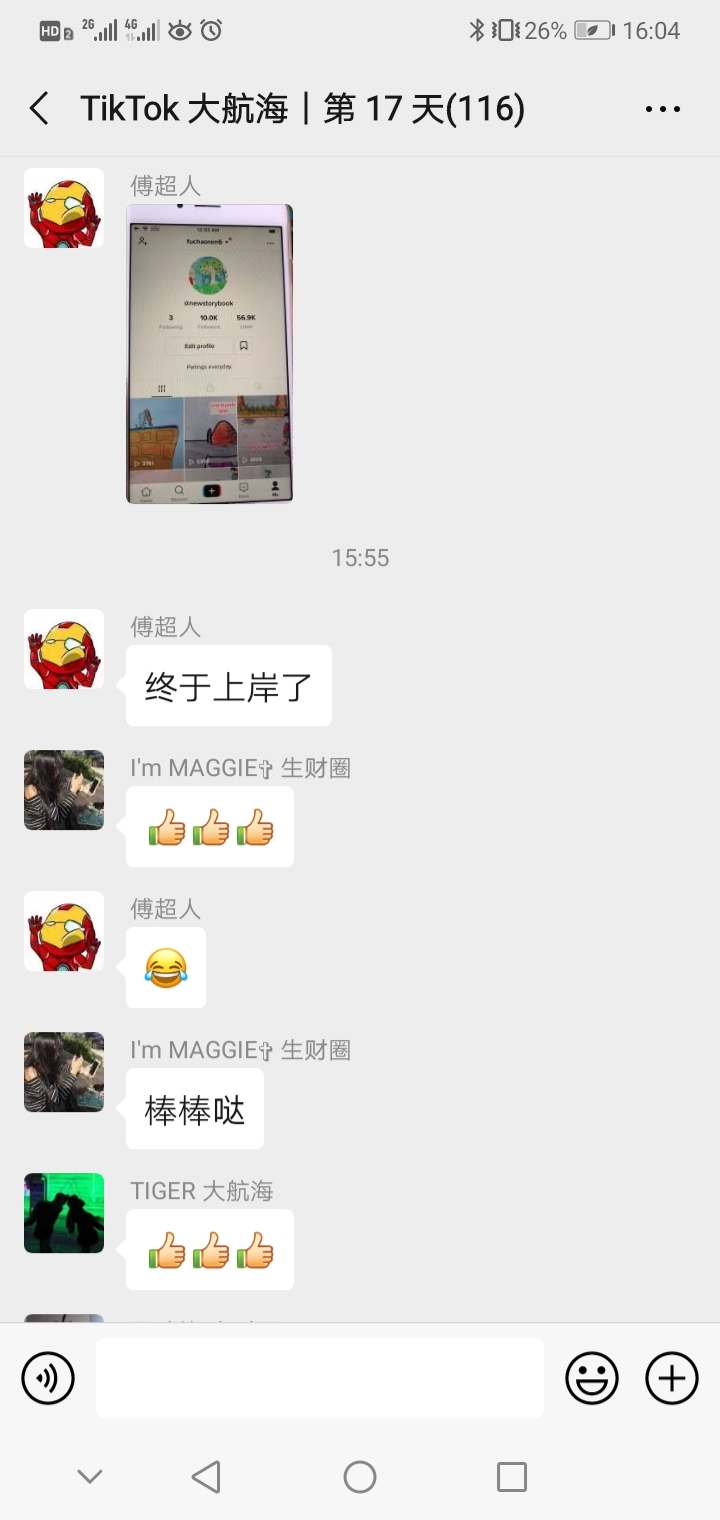The height and width of the screenshot is (1520, 720).
Task: Open the chat overflow menu
Action: [x=662, y=109]
